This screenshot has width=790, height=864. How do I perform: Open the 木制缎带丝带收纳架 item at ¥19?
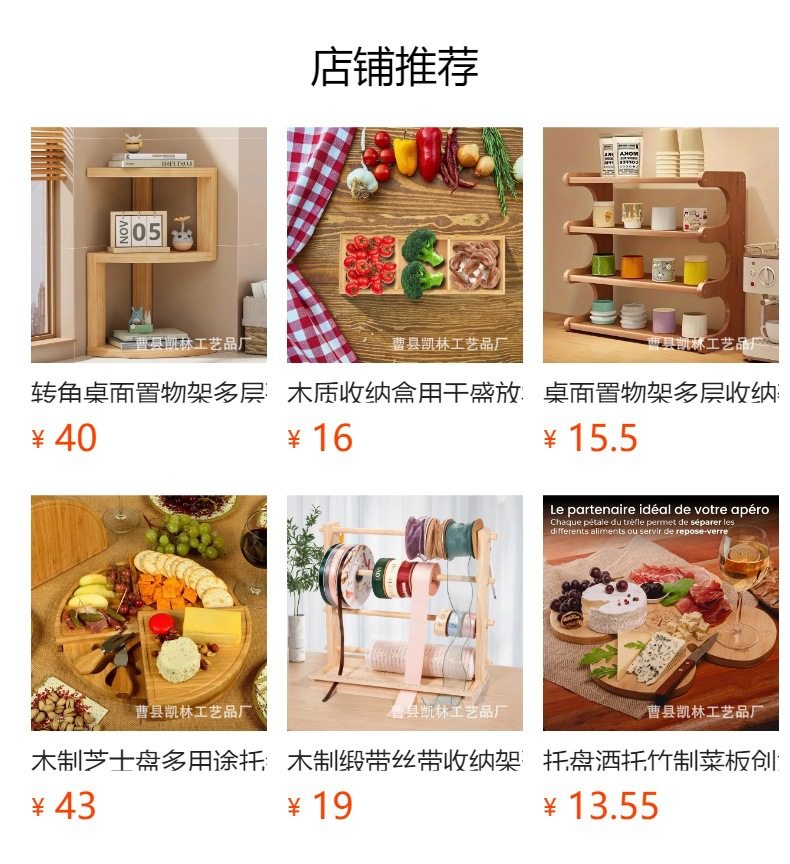click(404, 613)
